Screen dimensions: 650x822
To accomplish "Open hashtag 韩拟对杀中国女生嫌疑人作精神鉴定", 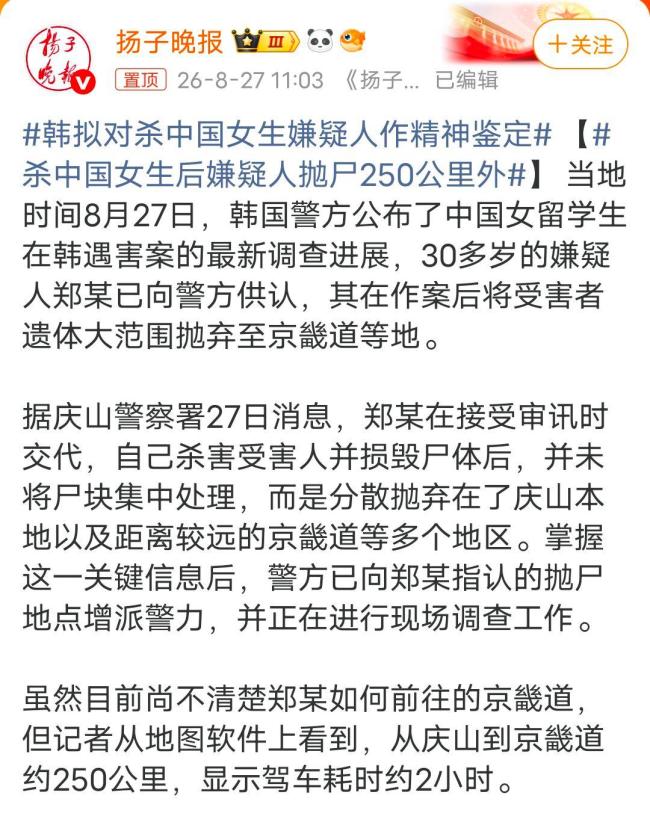I will tap(287, 135).
